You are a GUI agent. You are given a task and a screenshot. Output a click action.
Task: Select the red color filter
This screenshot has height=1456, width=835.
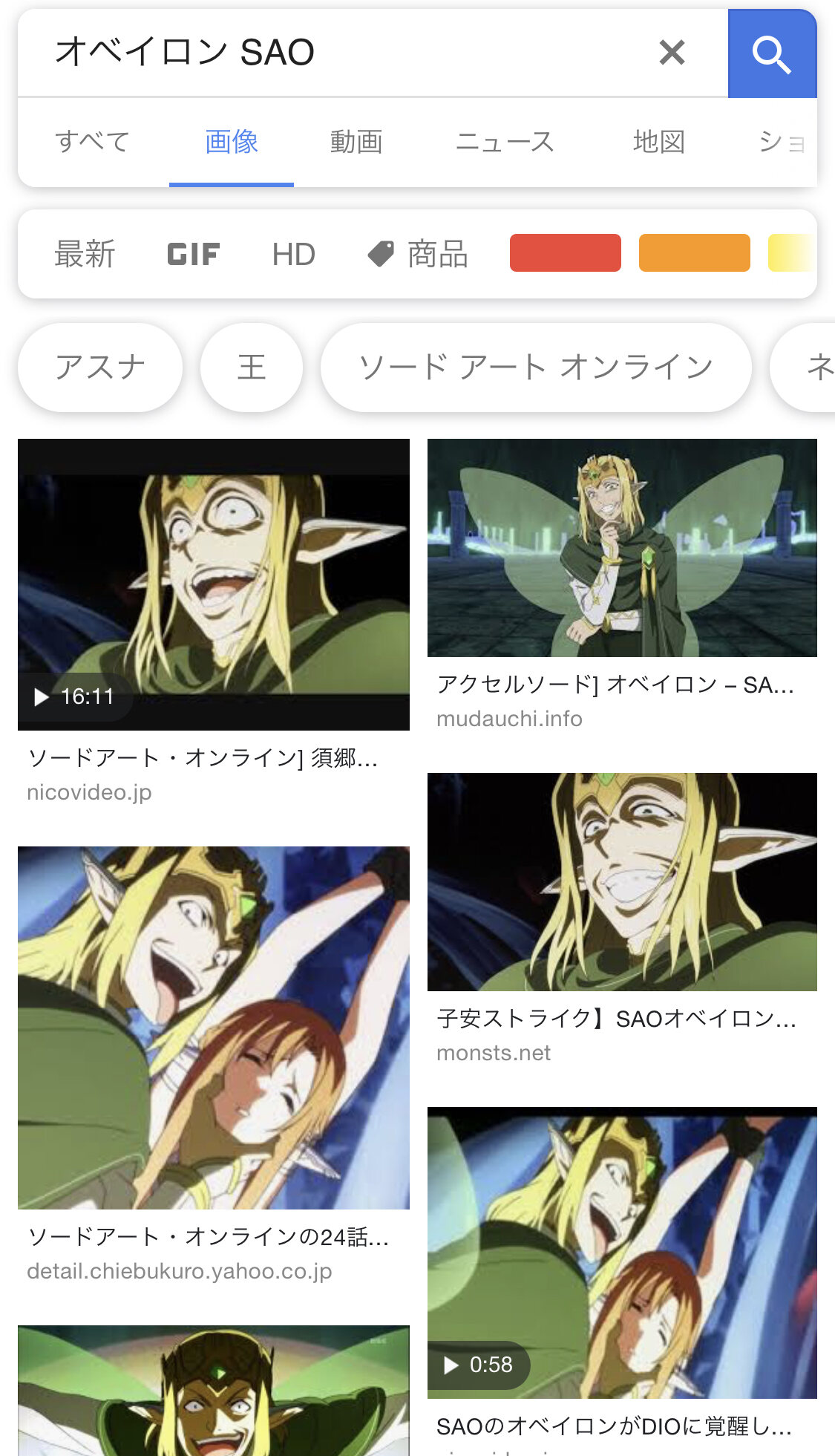pos(565,253)
